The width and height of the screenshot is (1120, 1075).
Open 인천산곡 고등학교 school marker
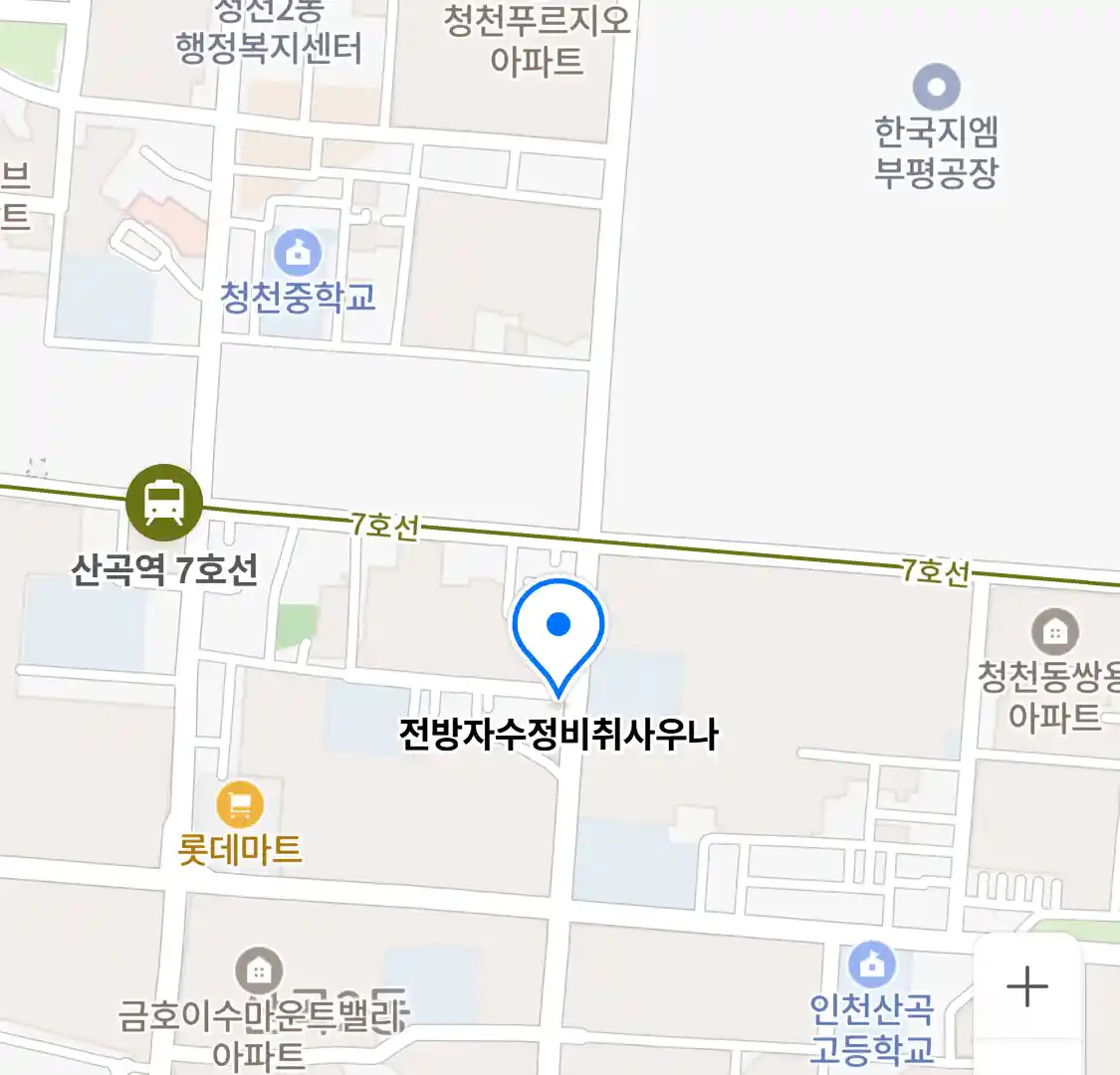pyautogui.click(x=872, y=965)
